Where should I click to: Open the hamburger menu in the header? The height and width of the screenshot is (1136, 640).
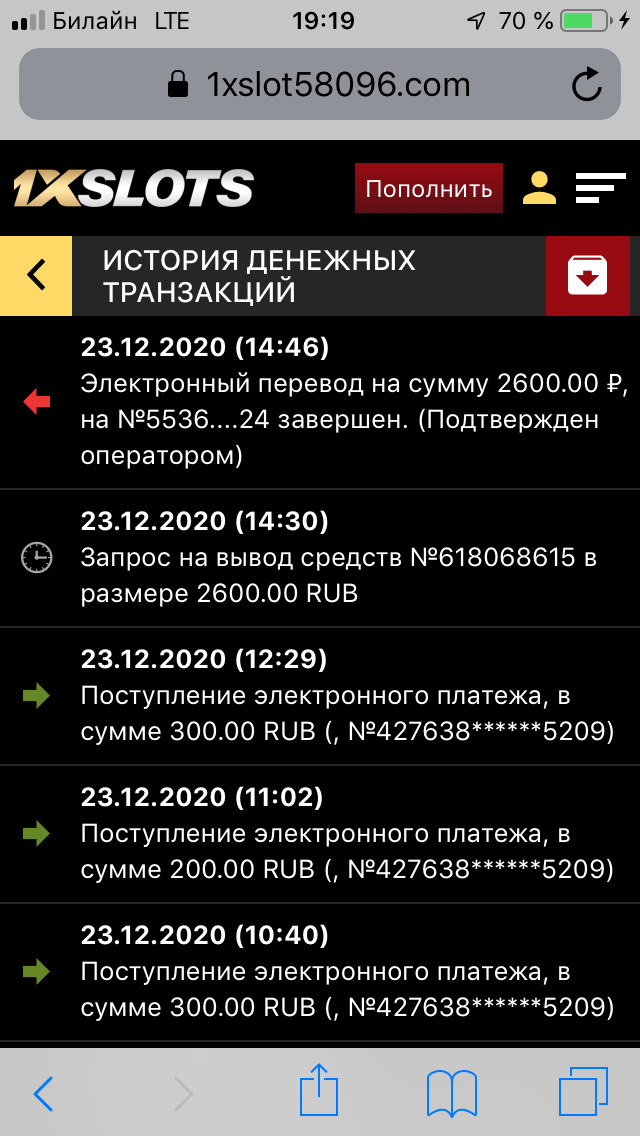click(x=600, y=188)
